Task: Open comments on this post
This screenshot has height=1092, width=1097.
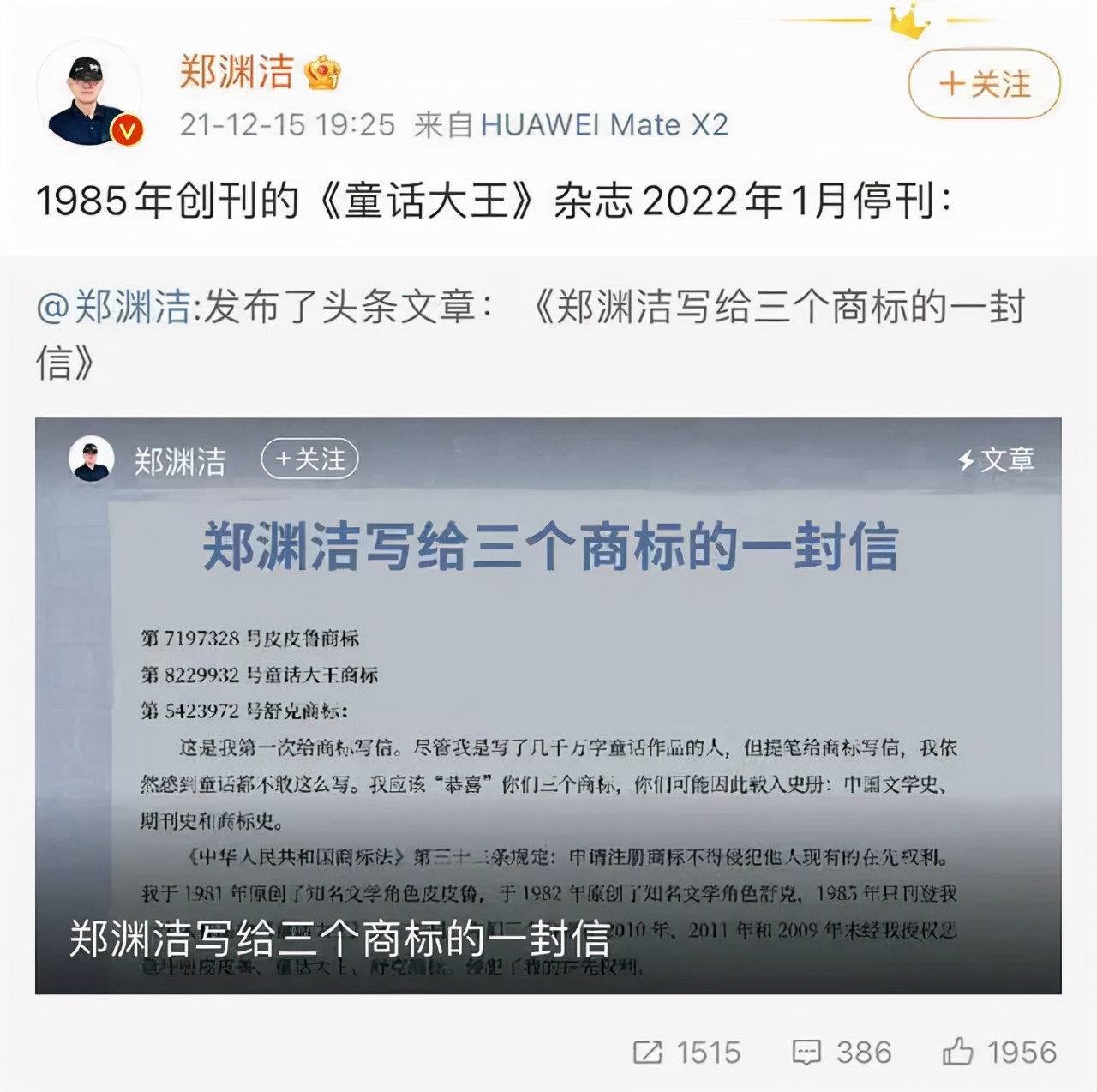Action: 841,1052
